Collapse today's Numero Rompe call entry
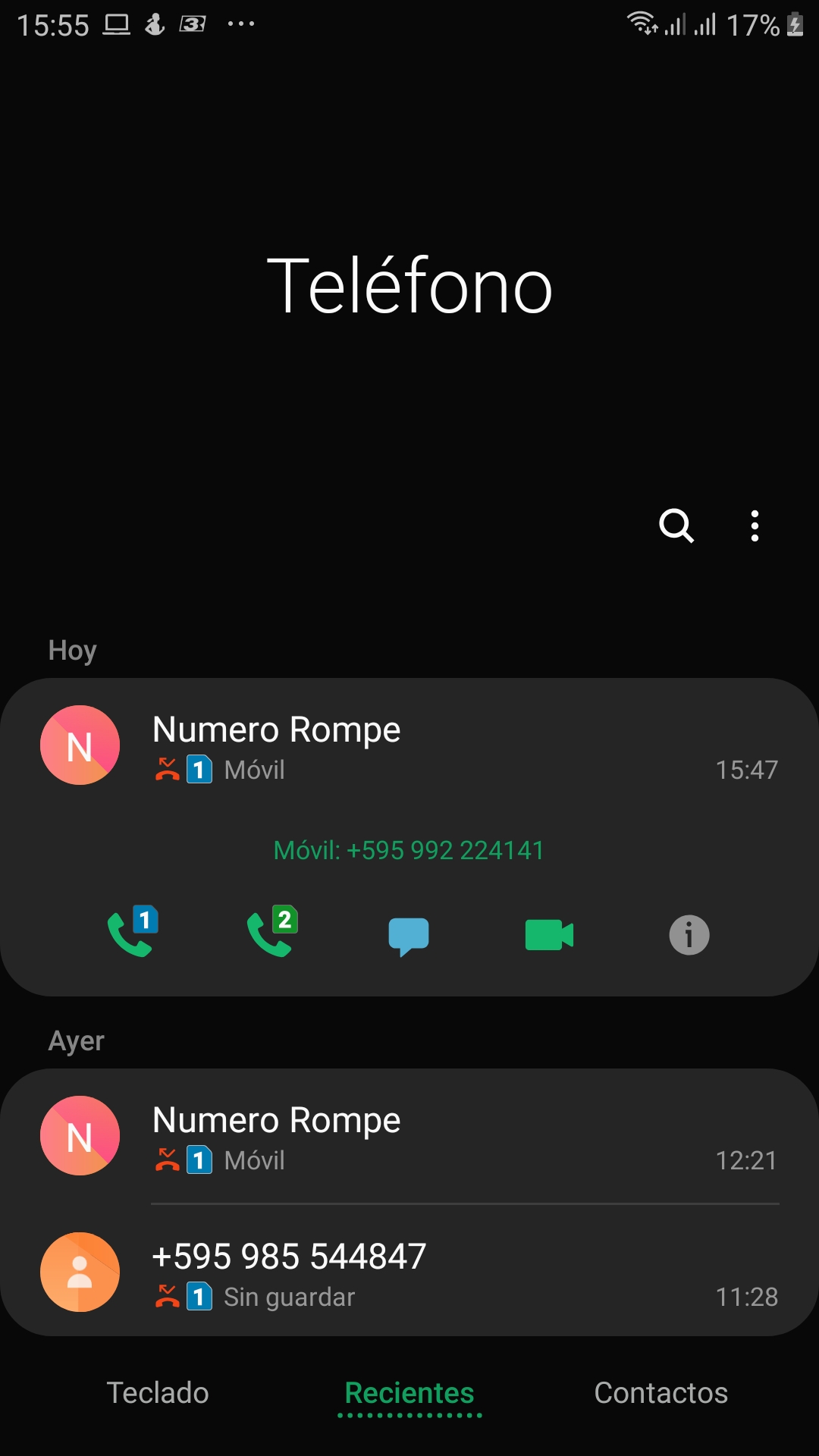The image size is (819, 1456). click(409, 747)
